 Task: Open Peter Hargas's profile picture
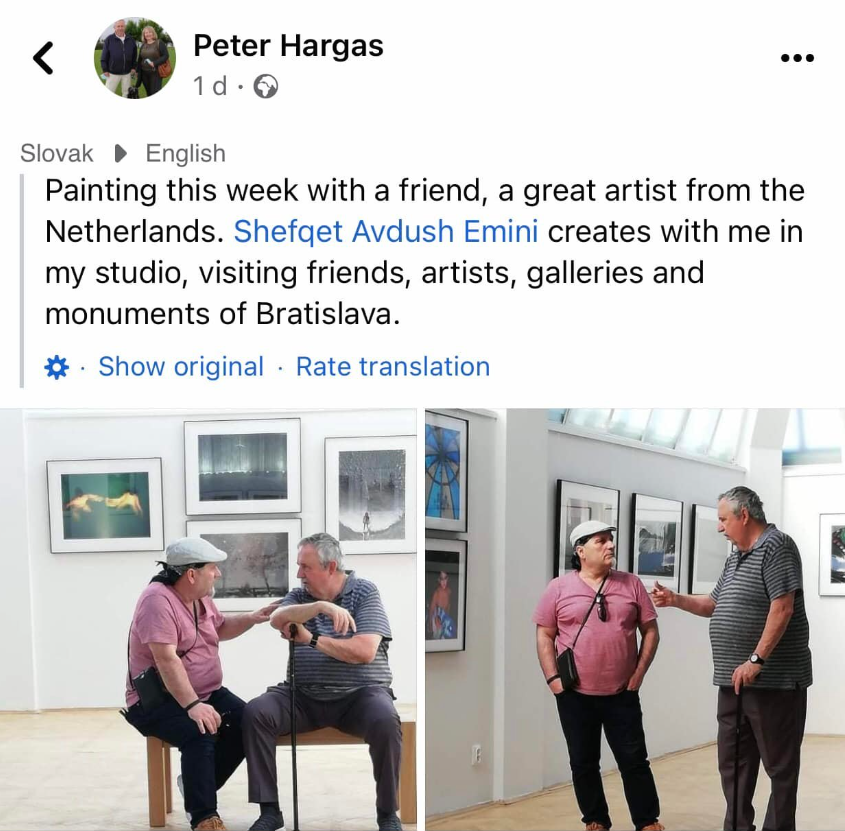(x=135, y=58)
